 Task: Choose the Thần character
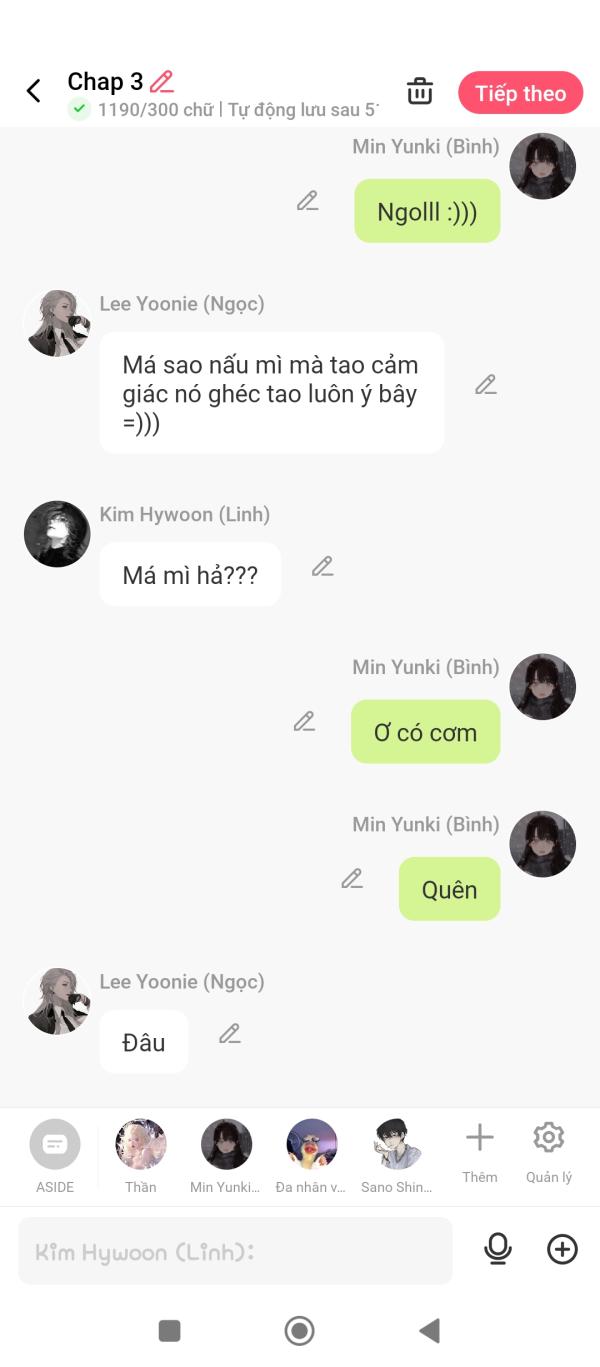pyautogui.click(x=141, y=1156)
